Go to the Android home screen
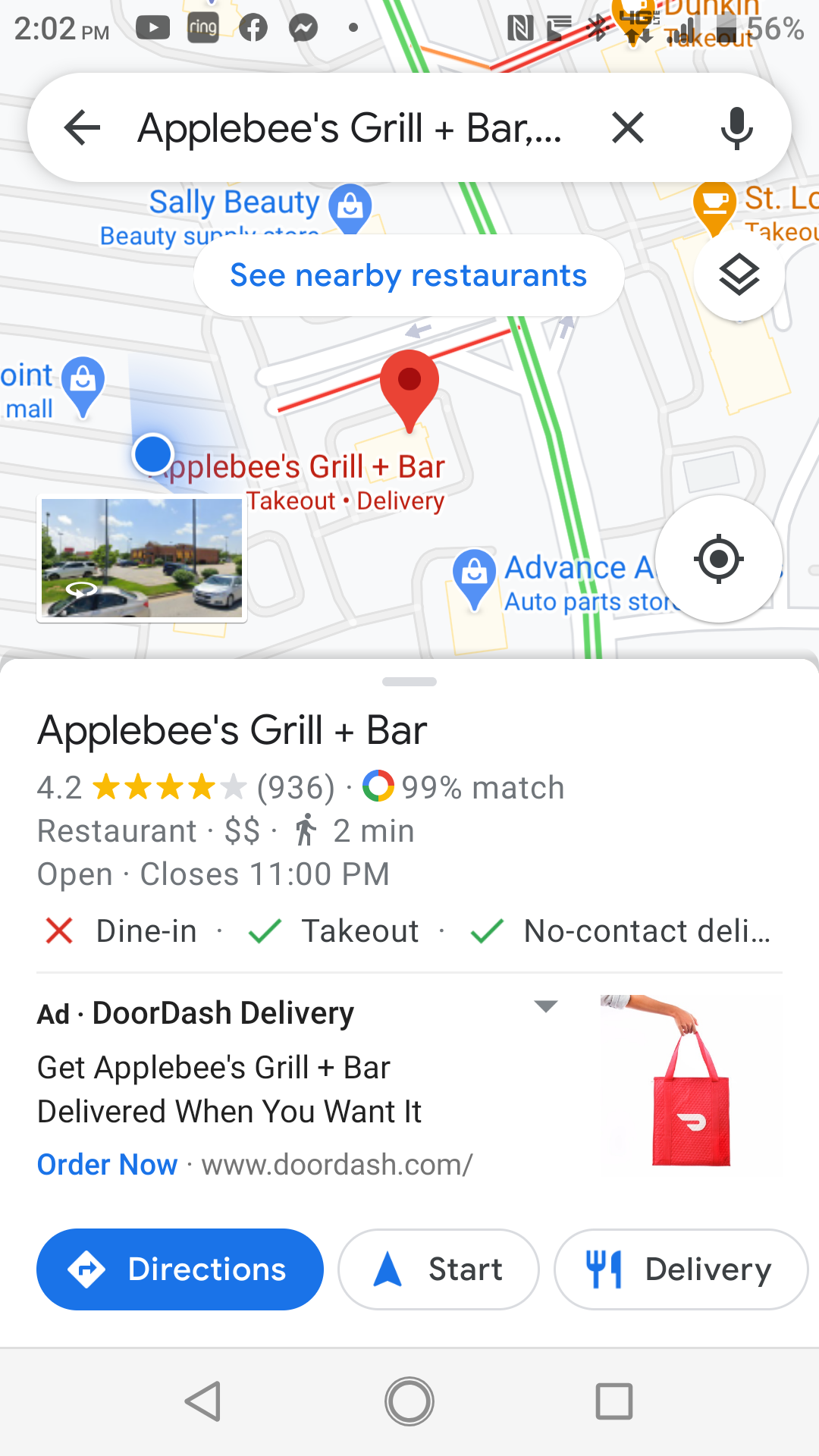The image size is (819, 1456). click(x=409, y=1401)
